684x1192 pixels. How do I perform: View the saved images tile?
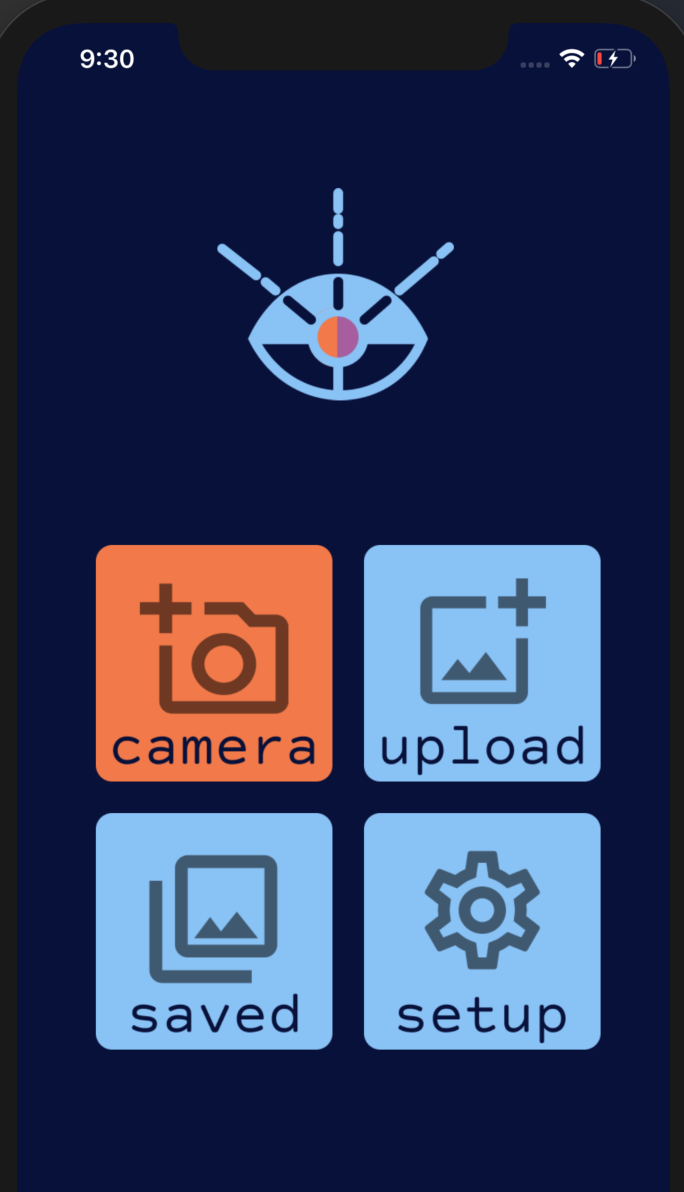coord(214,931)
